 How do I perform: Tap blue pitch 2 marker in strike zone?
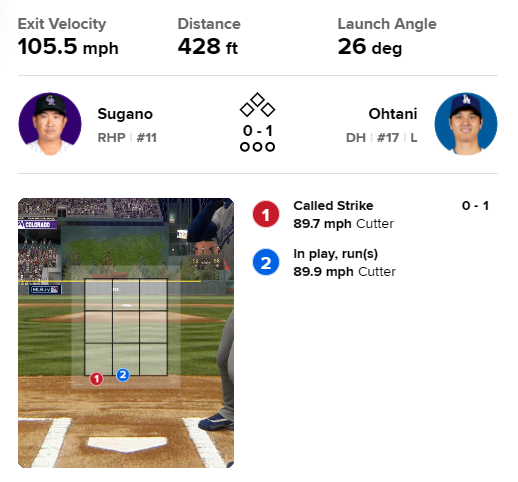[x=123, y=375]
